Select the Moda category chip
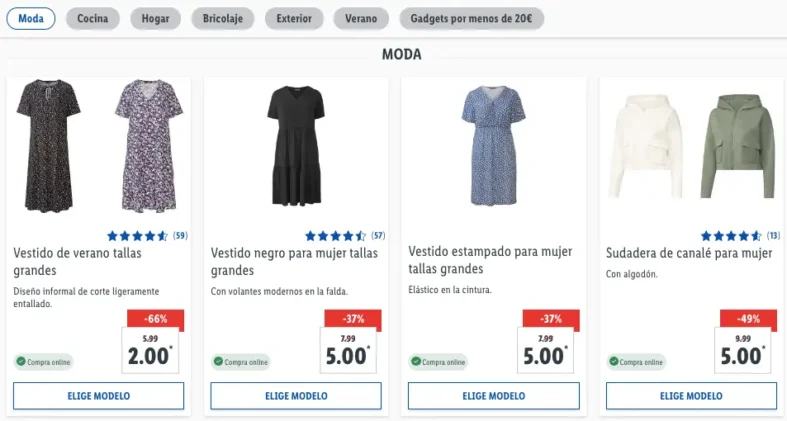This screenshot has width=787, height=421. point(31,18)
